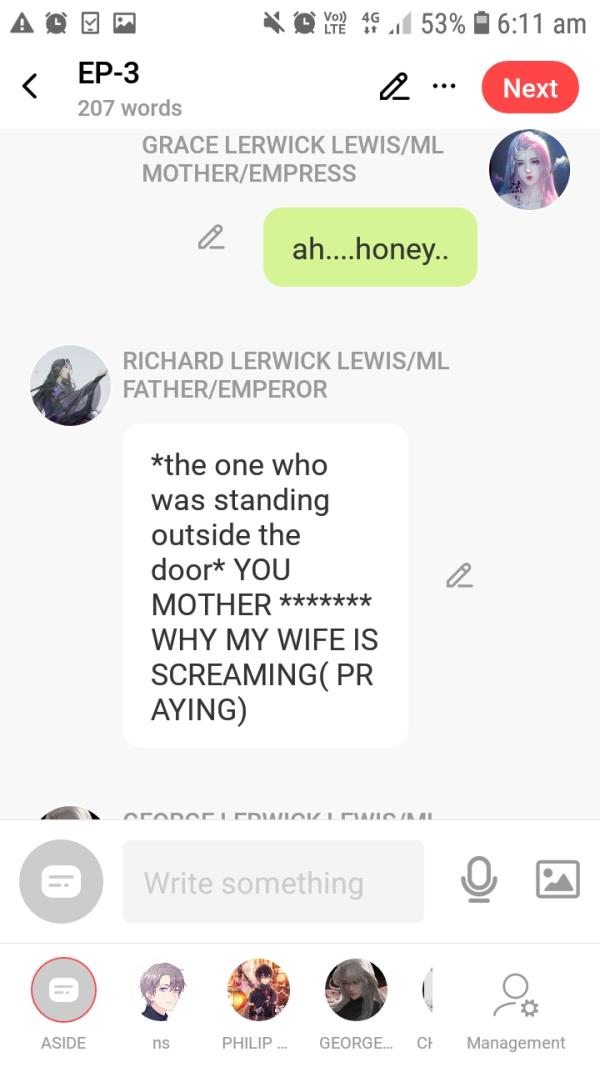Viewport: 600px width, 1067px height.
Task: Tap Grace Lerwick Lewis avatar
Action: tap(529, 169)
